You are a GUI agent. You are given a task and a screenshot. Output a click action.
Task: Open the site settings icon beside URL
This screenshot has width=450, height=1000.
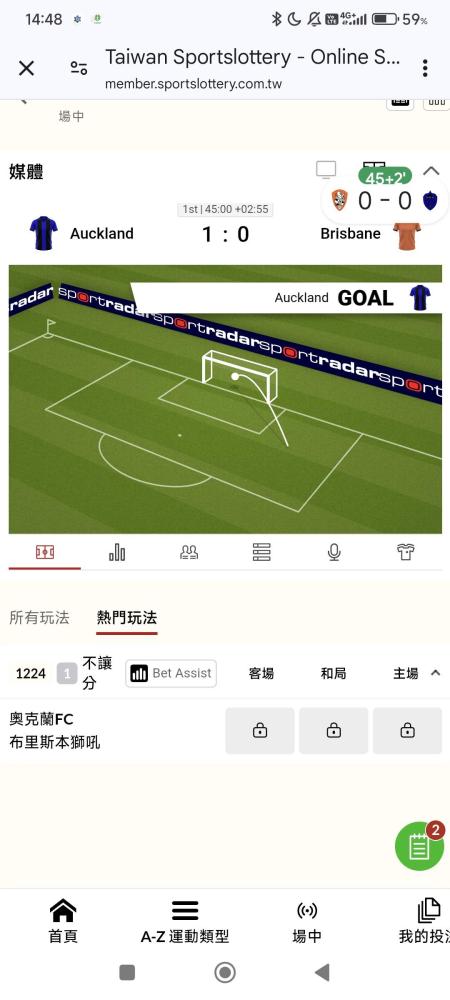79,68
